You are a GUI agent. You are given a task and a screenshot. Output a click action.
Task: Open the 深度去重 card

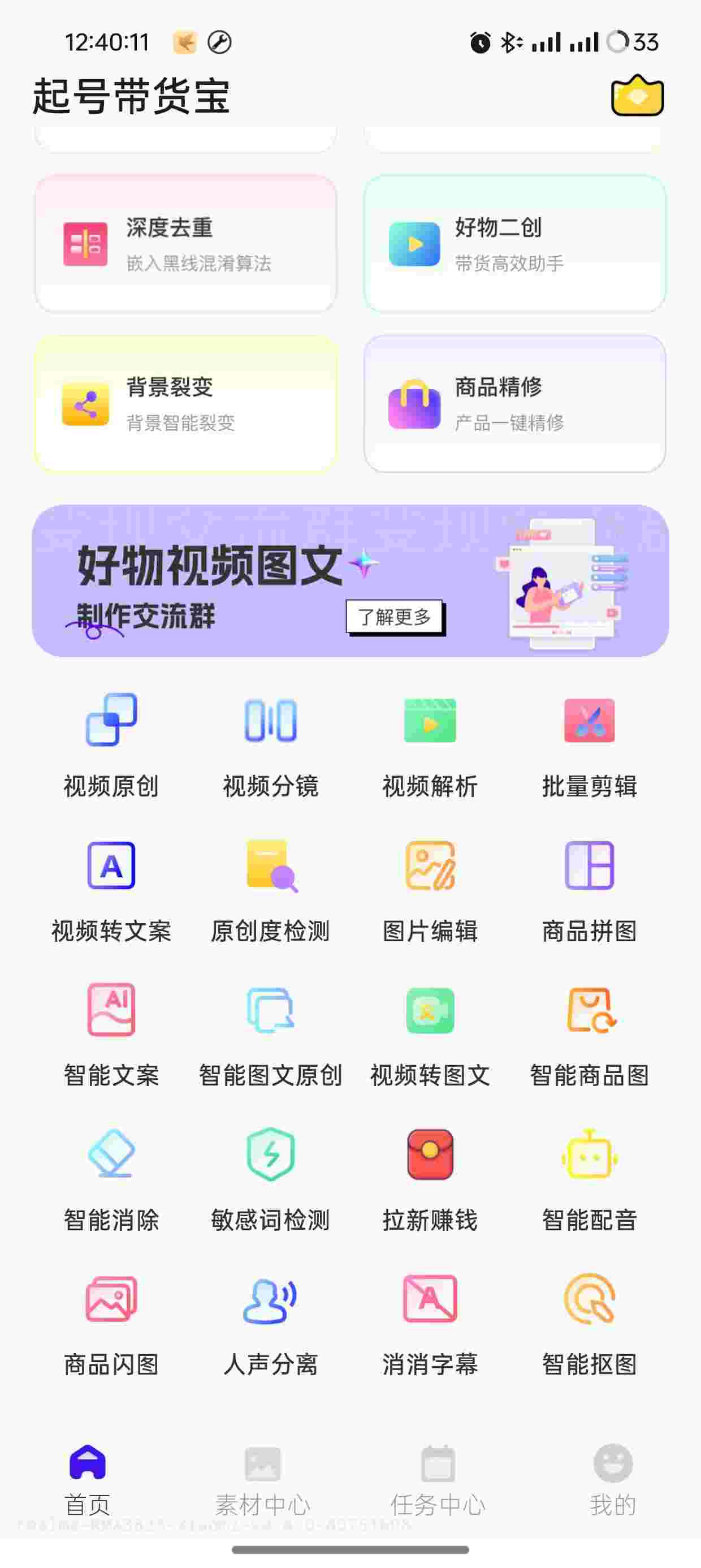(185, 244)
